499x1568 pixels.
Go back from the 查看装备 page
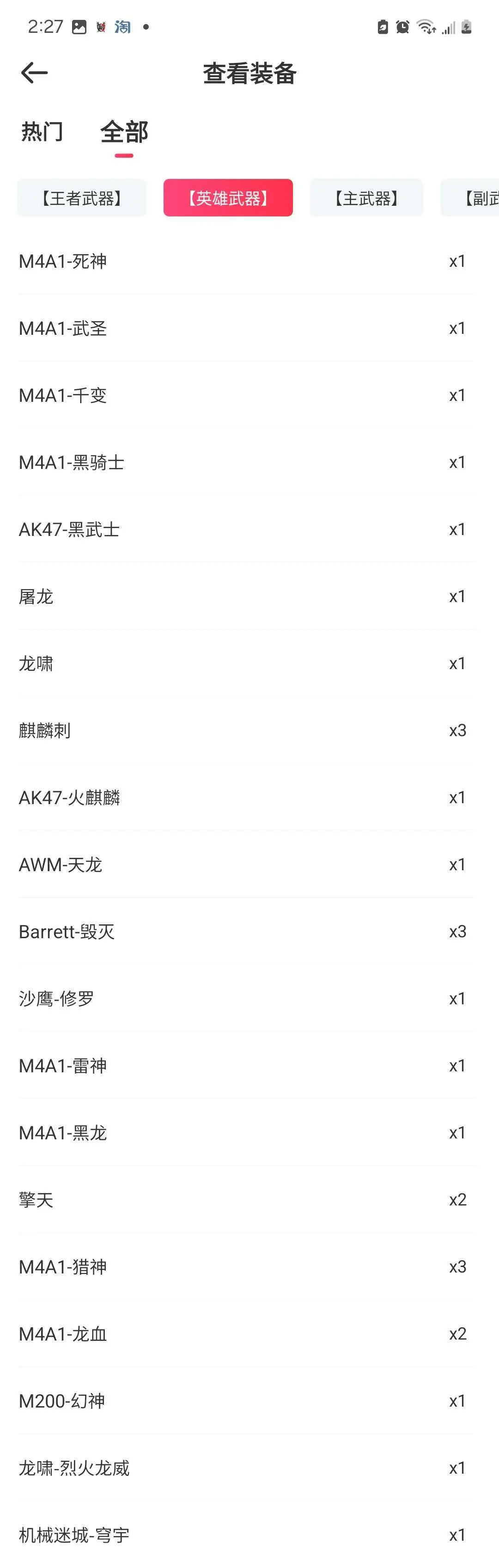[x=34, y=73]
